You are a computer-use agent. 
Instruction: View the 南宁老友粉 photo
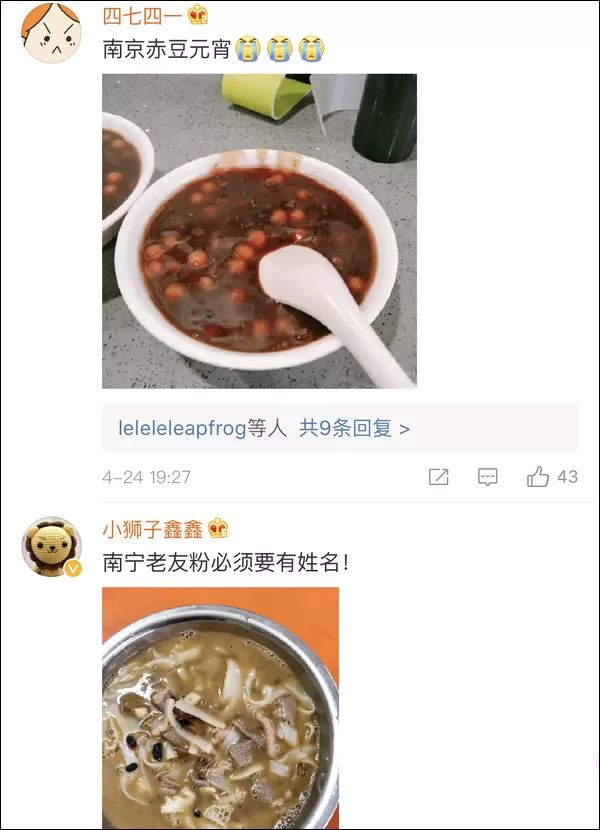tap(220, 708)
